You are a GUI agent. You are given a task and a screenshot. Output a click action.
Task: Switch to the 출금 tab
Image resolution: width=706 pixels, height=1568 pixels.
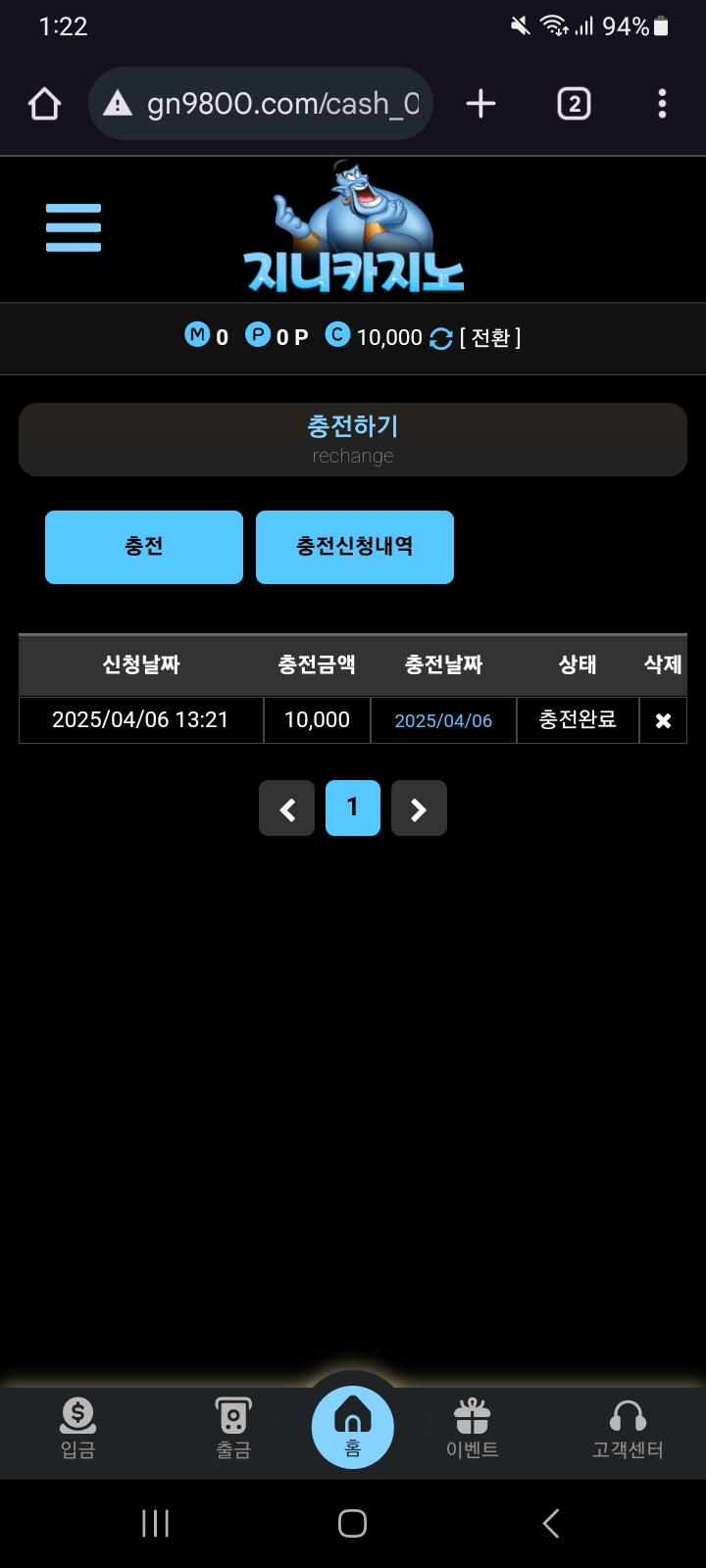233,1429
